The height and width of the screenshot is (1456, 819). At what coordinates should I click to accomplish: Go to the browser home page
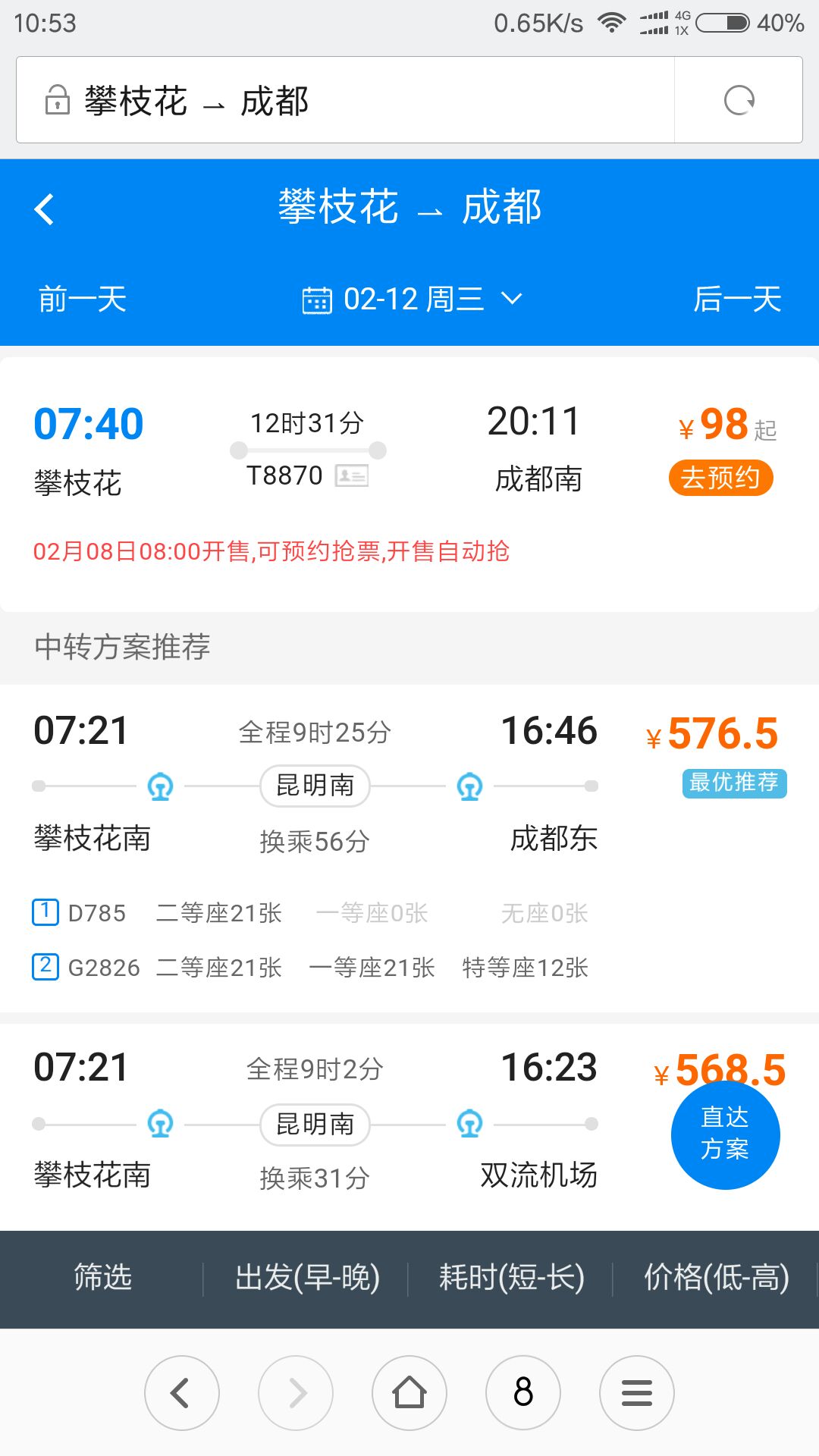click(409, 1392)
